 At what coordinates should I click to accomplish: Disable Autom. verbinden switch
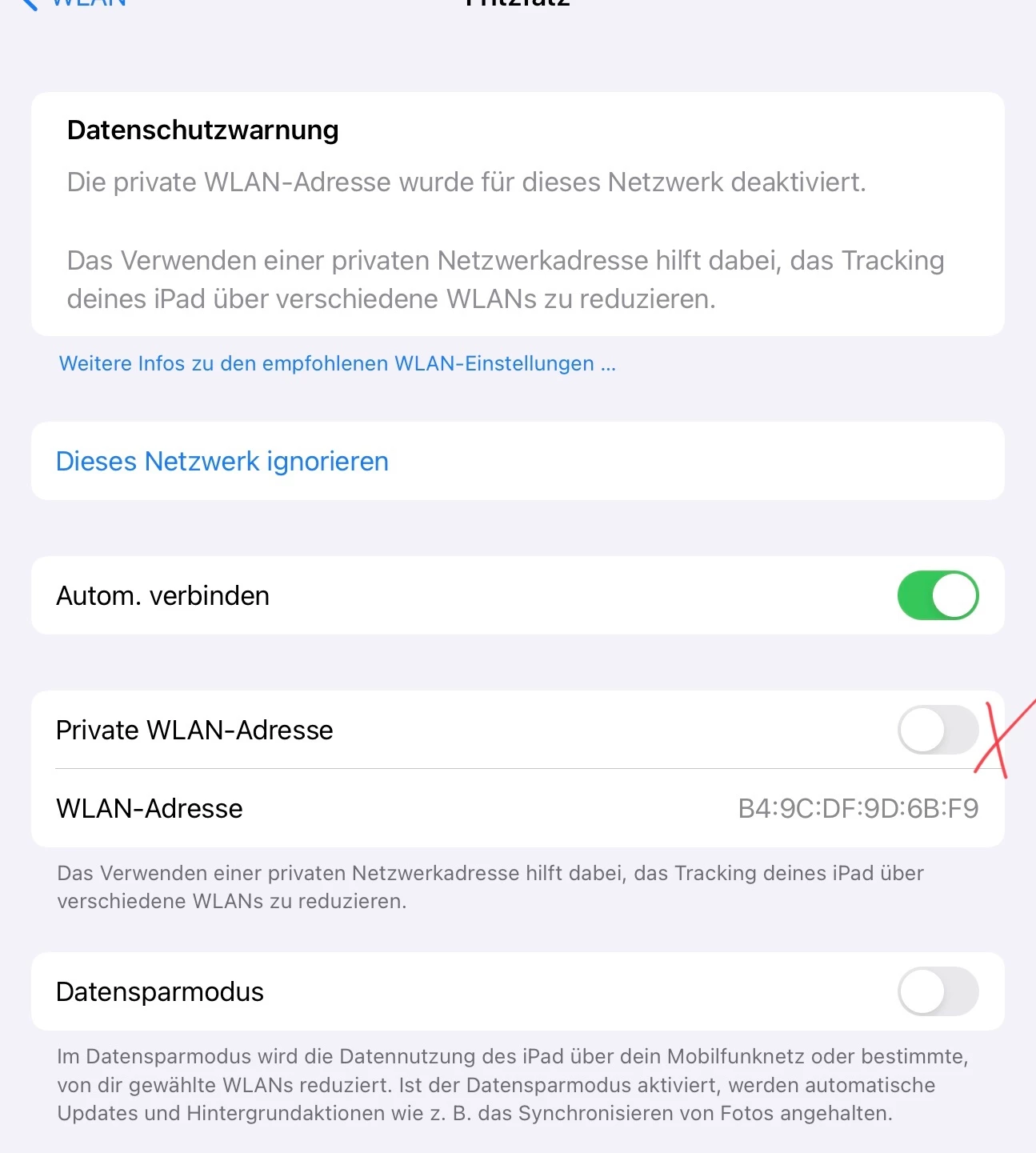tap(938, 595)
